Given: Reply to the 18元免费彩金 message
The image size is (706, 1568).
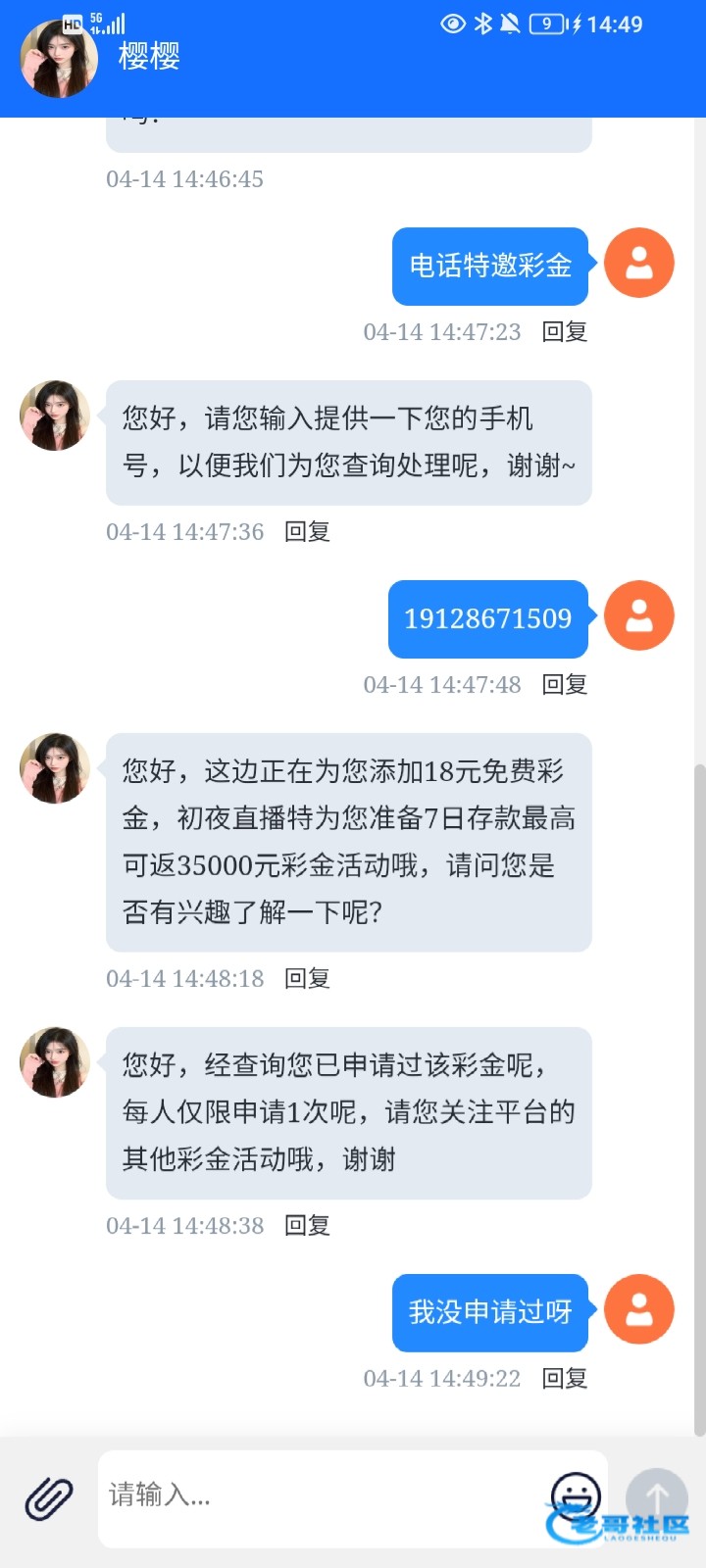Looking at the screenshot, I should click(x=307, y=979).
